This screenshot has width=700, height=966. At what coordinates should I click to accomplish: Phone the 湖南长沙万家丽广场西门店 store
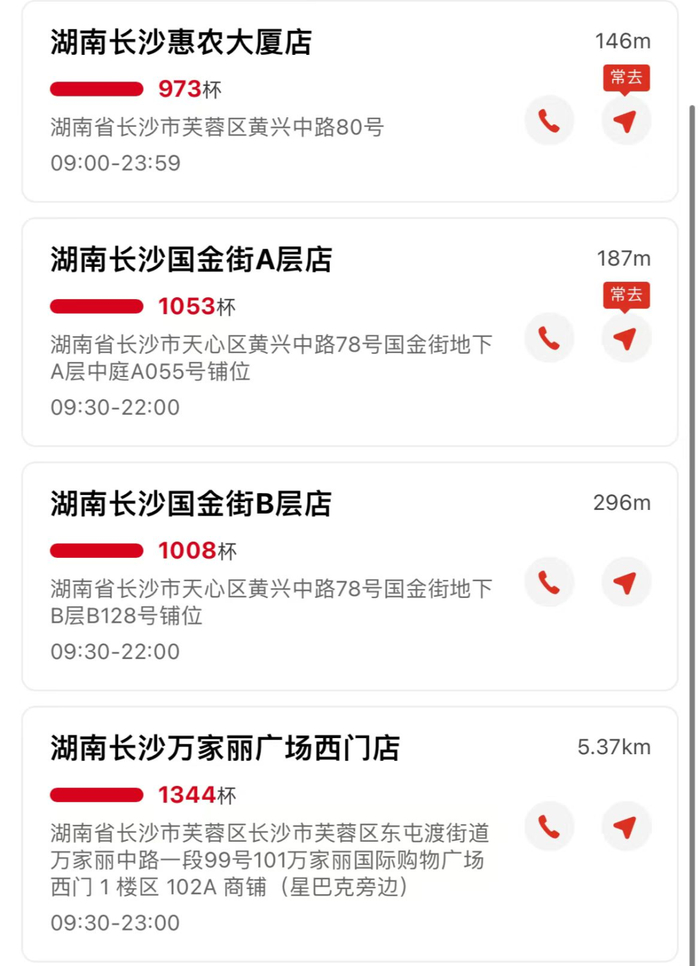(x=549, y=827)
